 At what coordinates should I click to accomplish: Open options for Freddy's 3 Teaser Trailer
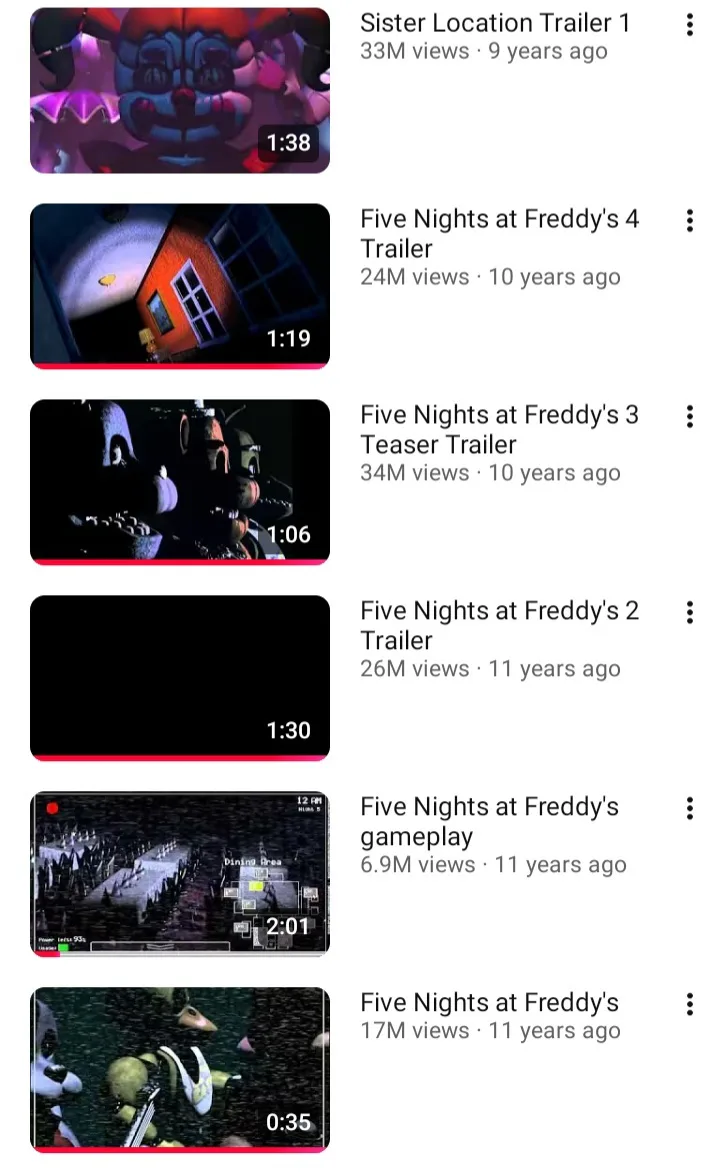[689, 418]
